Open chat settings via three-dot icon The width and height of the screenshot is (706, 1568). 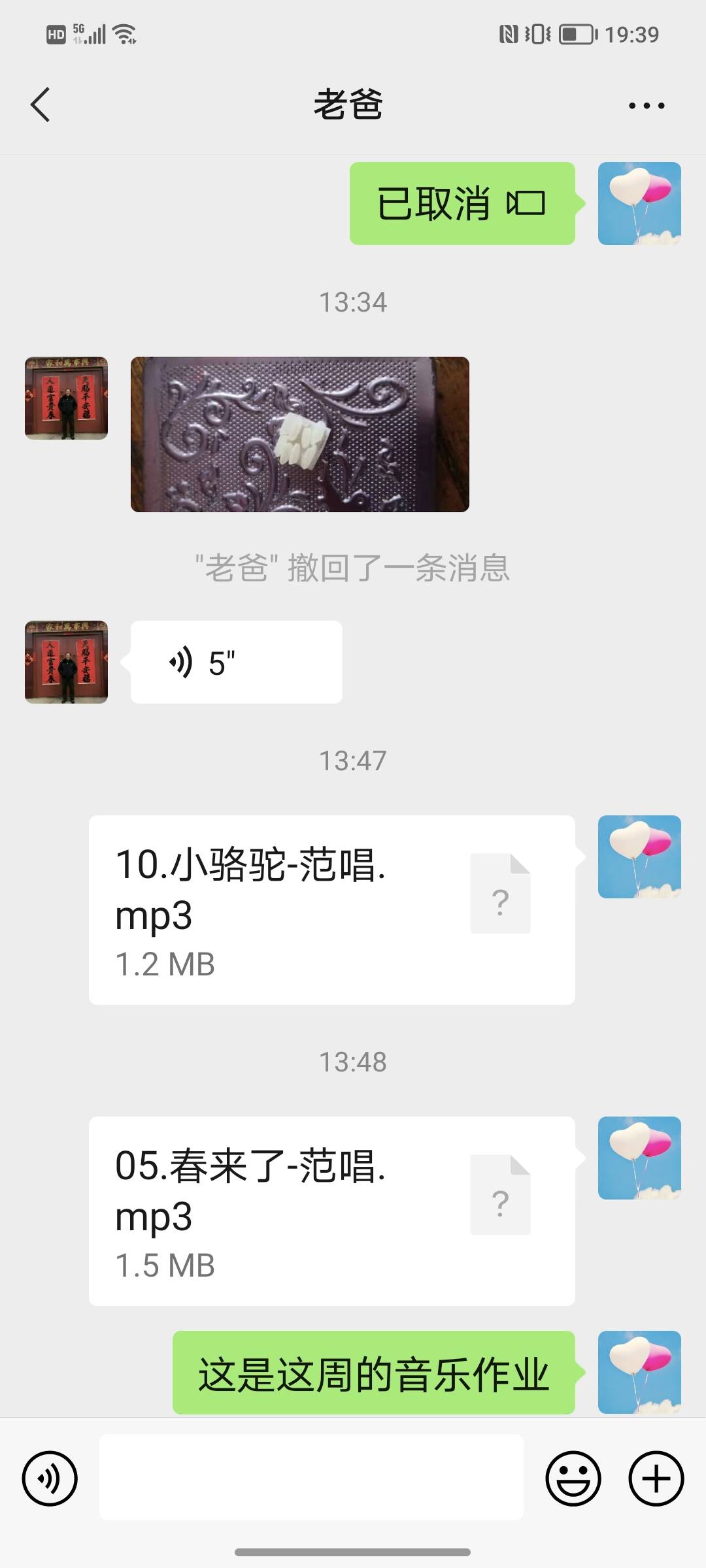[647, 105]
